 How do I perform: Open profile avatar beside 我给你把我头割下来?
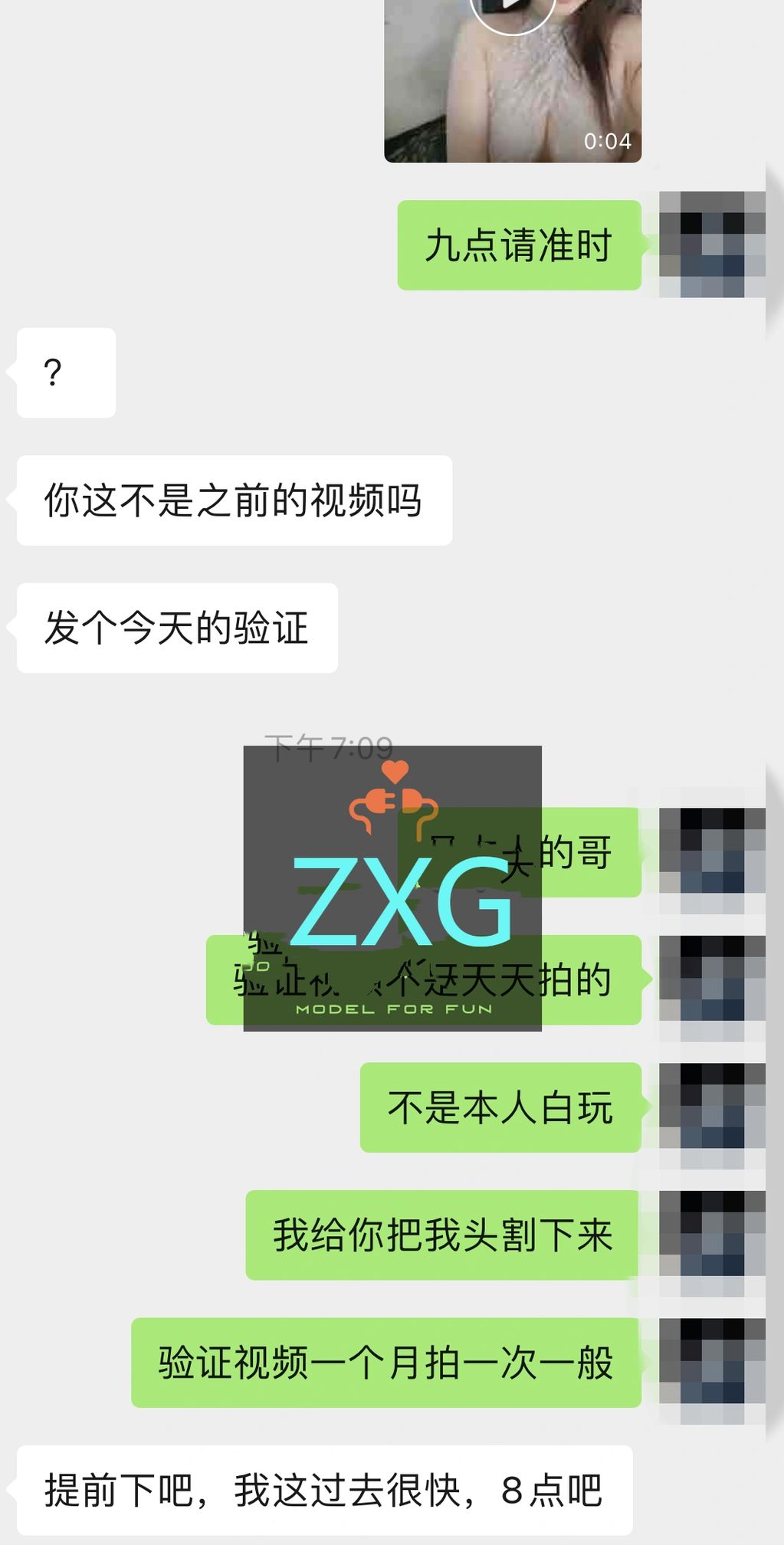(712, 1235)
